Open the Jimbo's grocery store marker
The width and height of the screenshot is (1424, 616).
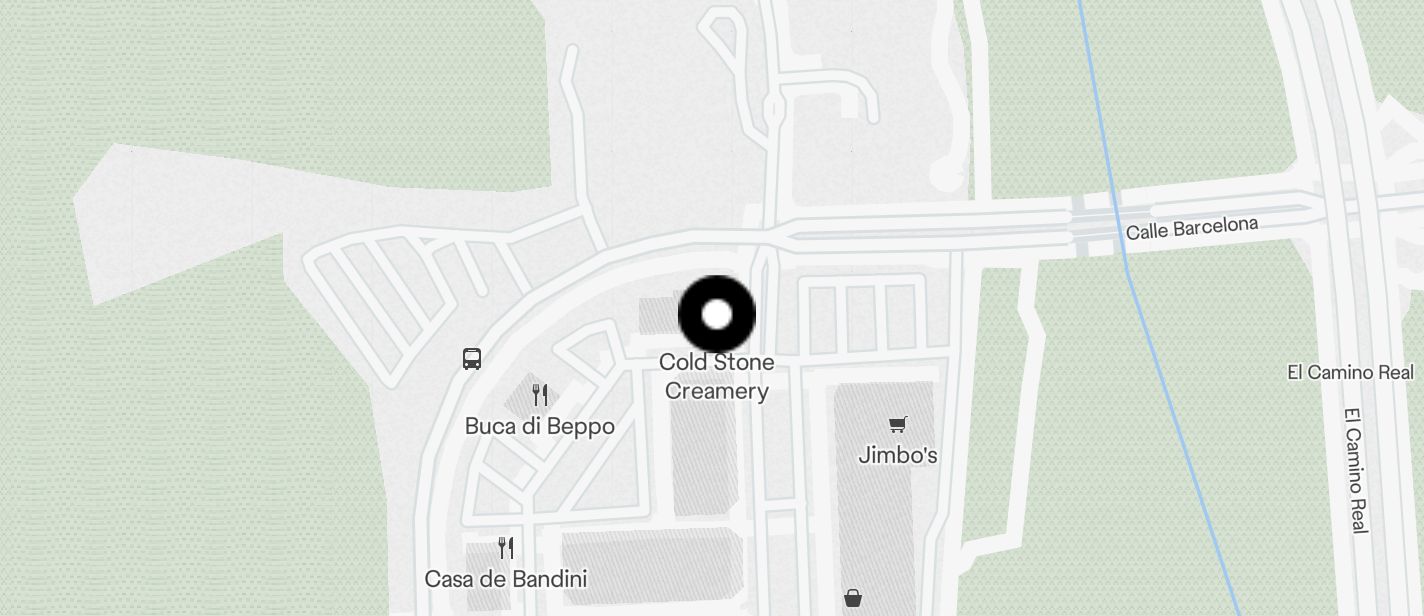point(897,425)
